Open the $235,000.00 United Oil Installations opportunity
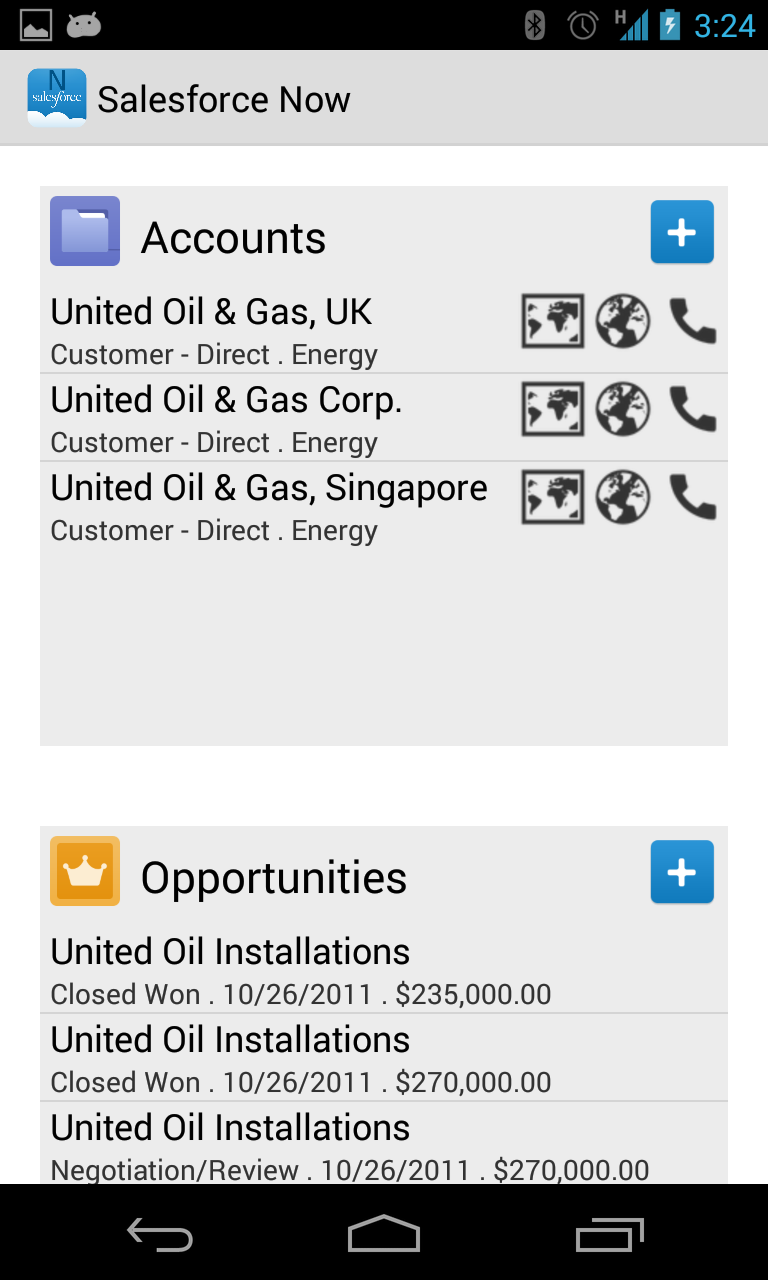 point(300,970)
